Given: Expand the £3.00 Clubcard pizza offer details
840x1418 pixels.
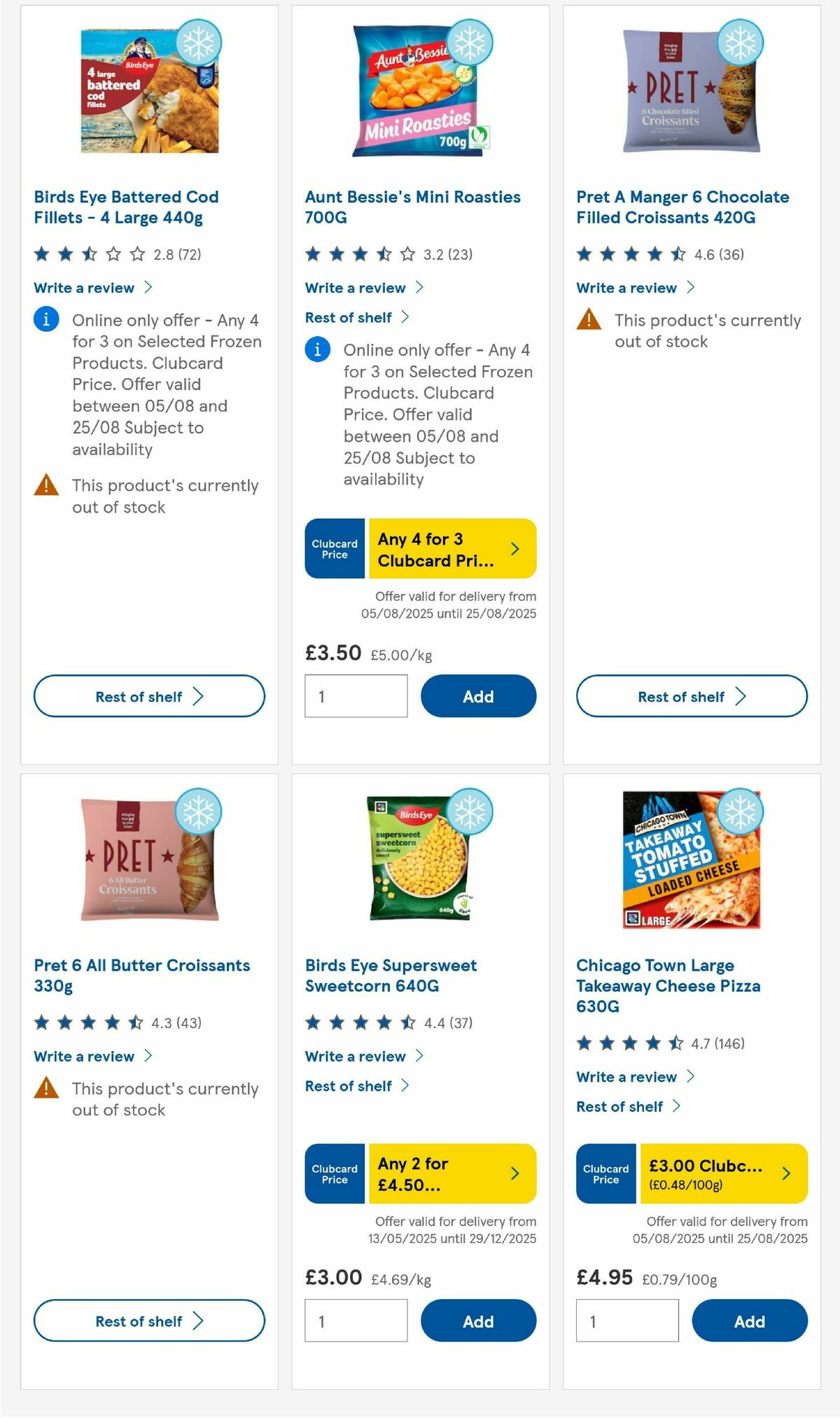Looking at the screenshot, I should [x=787, y=1174].
